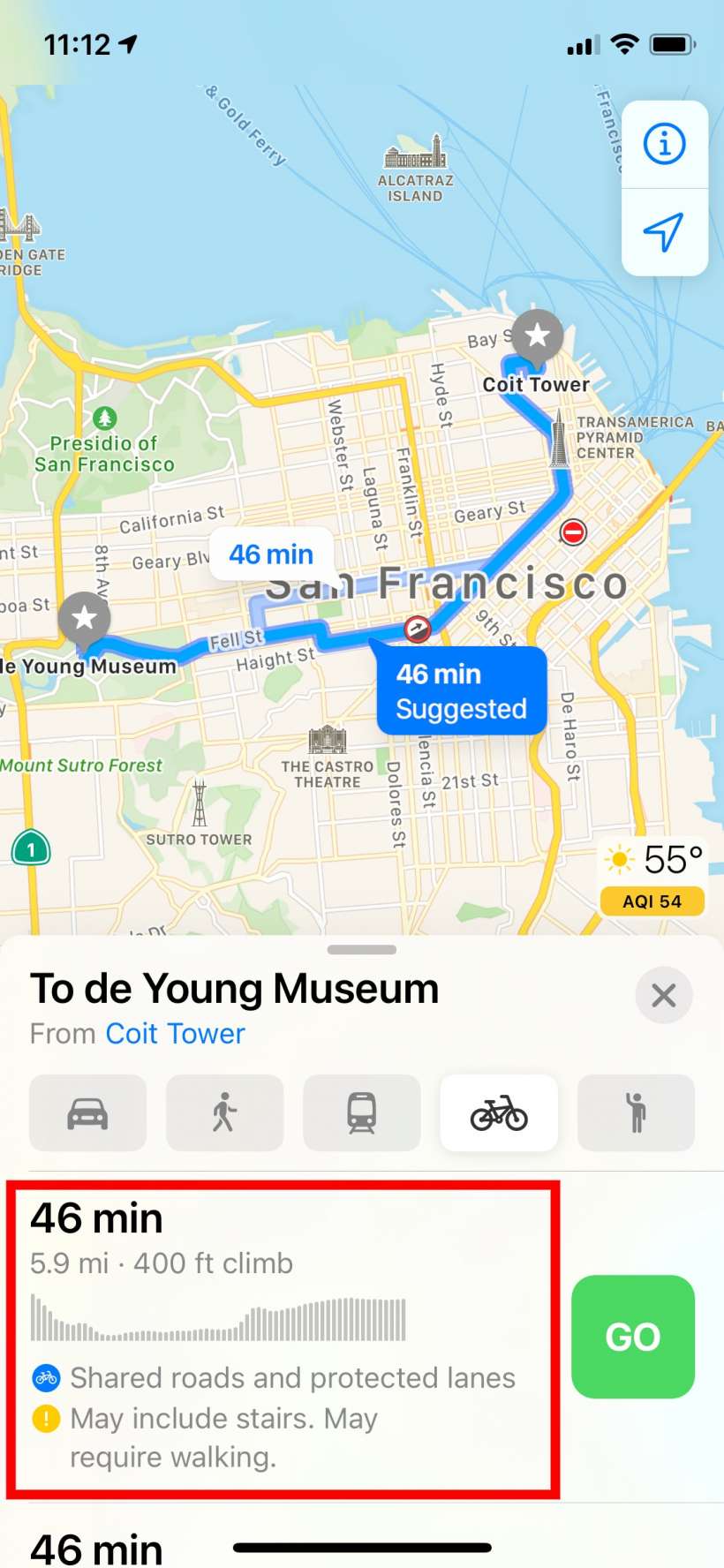Switch to transit directions
The image size is (724, 1568).
click(361, 1112)
